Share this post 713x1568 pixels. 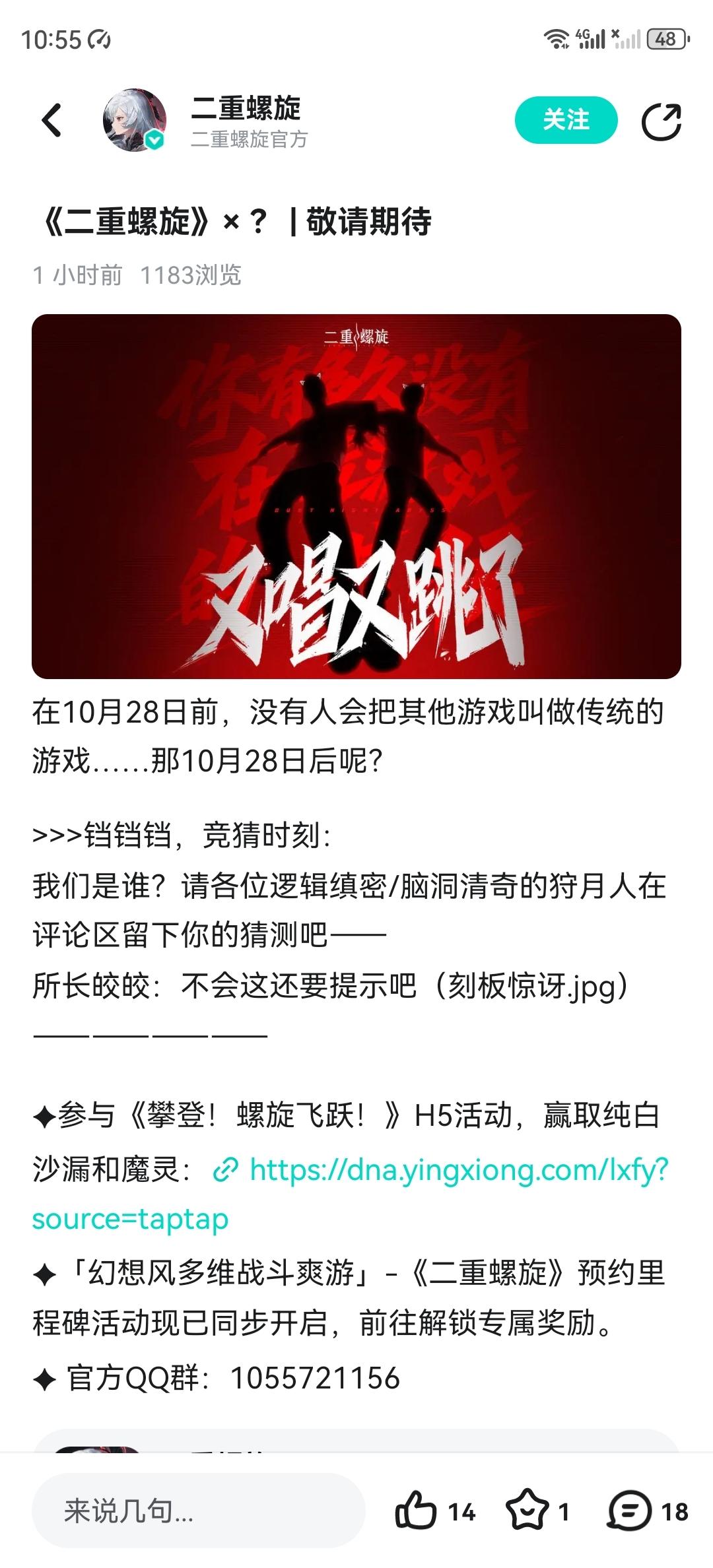coord(661,121)
